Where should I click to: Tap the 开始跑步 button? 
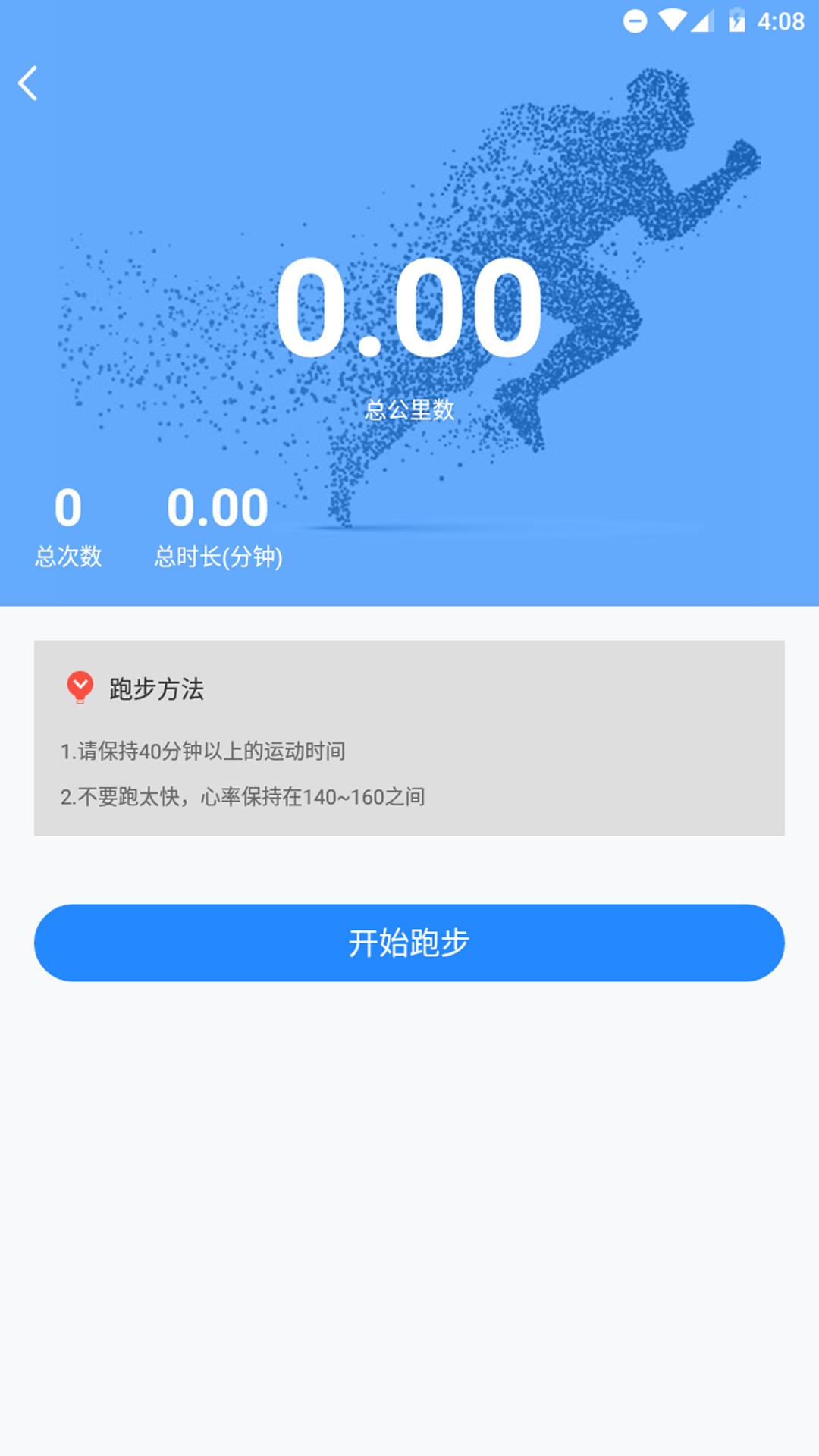(x=409, y=943)
